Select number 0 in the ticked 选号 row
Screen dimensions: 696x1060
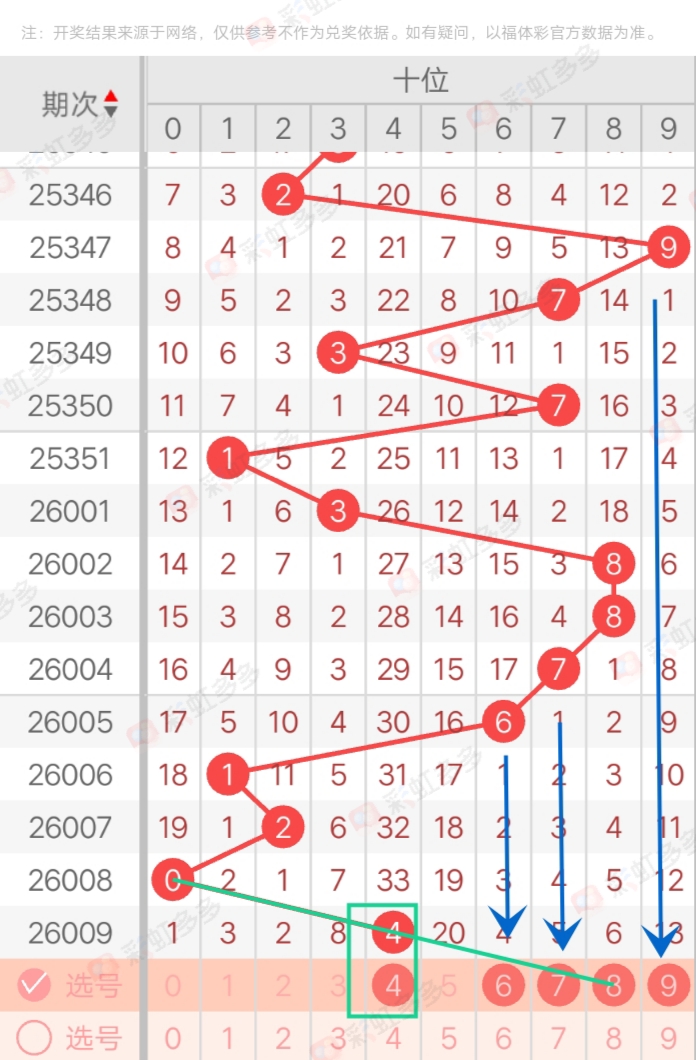click(173, 986)
